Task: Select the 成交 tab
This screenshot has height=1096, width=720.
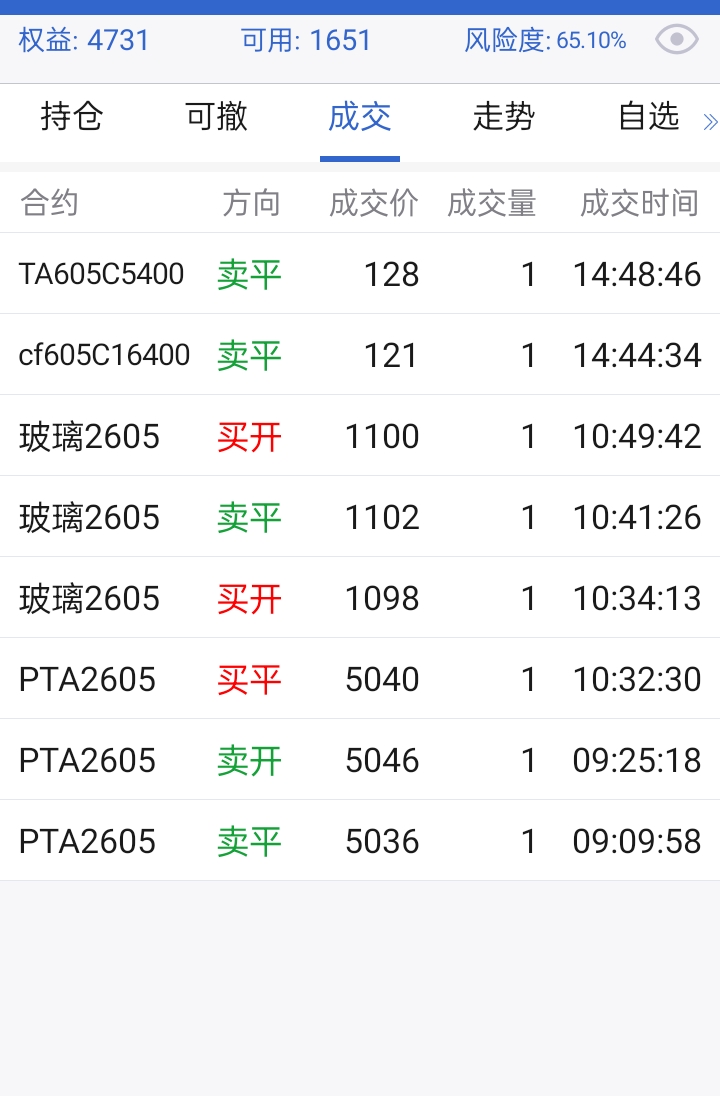Action: point(360,118)
